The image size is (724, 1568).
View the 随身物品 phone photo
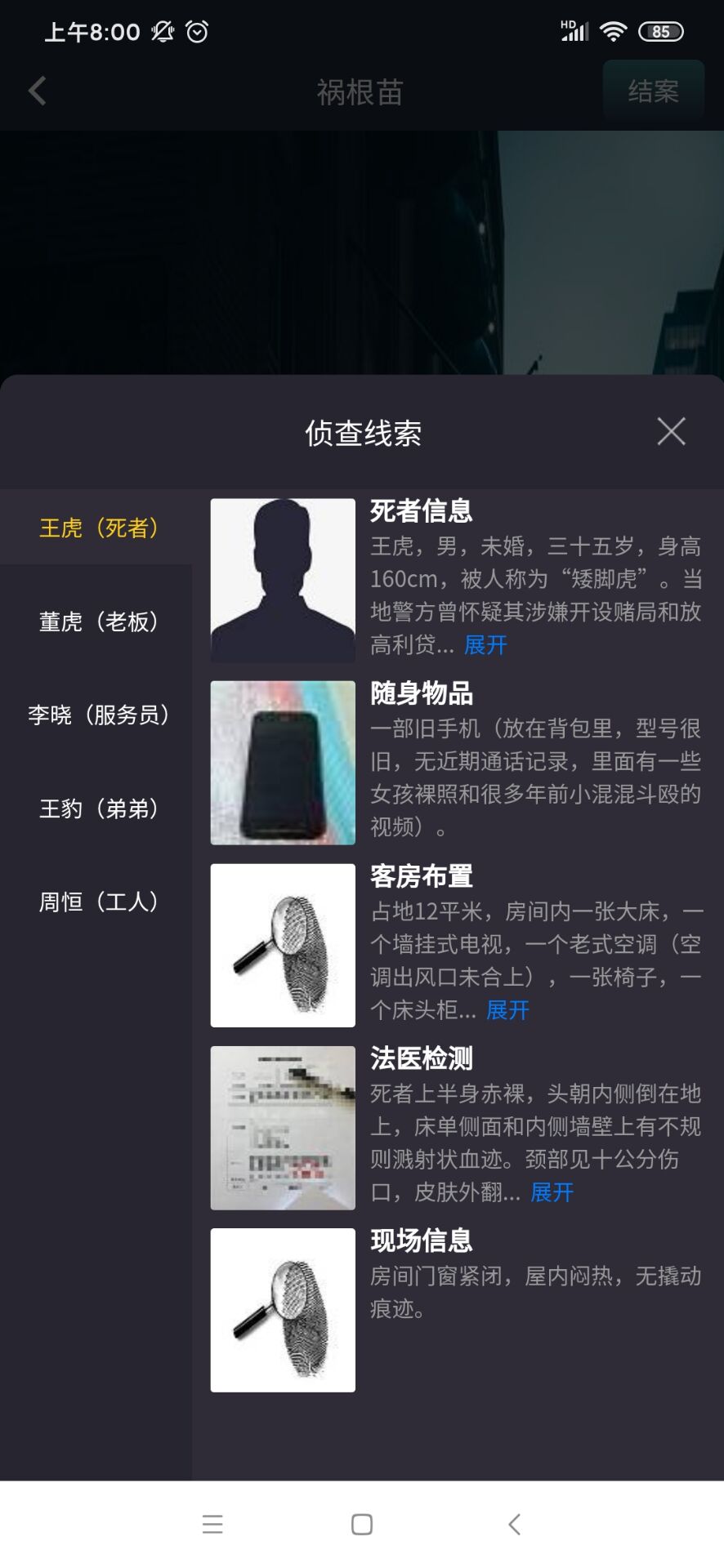[x=283, y=763]
